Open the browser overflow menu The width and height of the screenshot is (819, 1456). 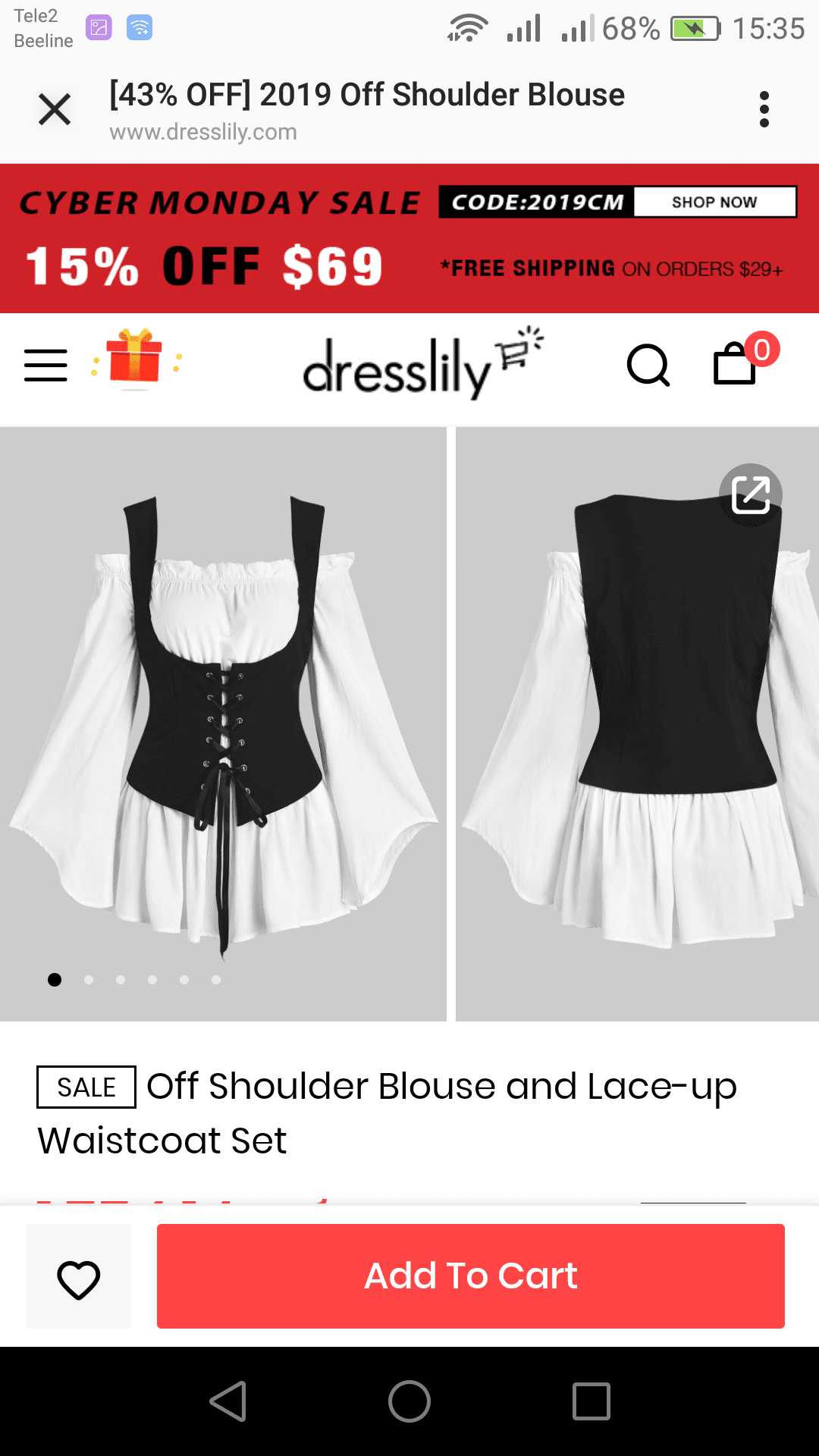click(x=764, y=110)
